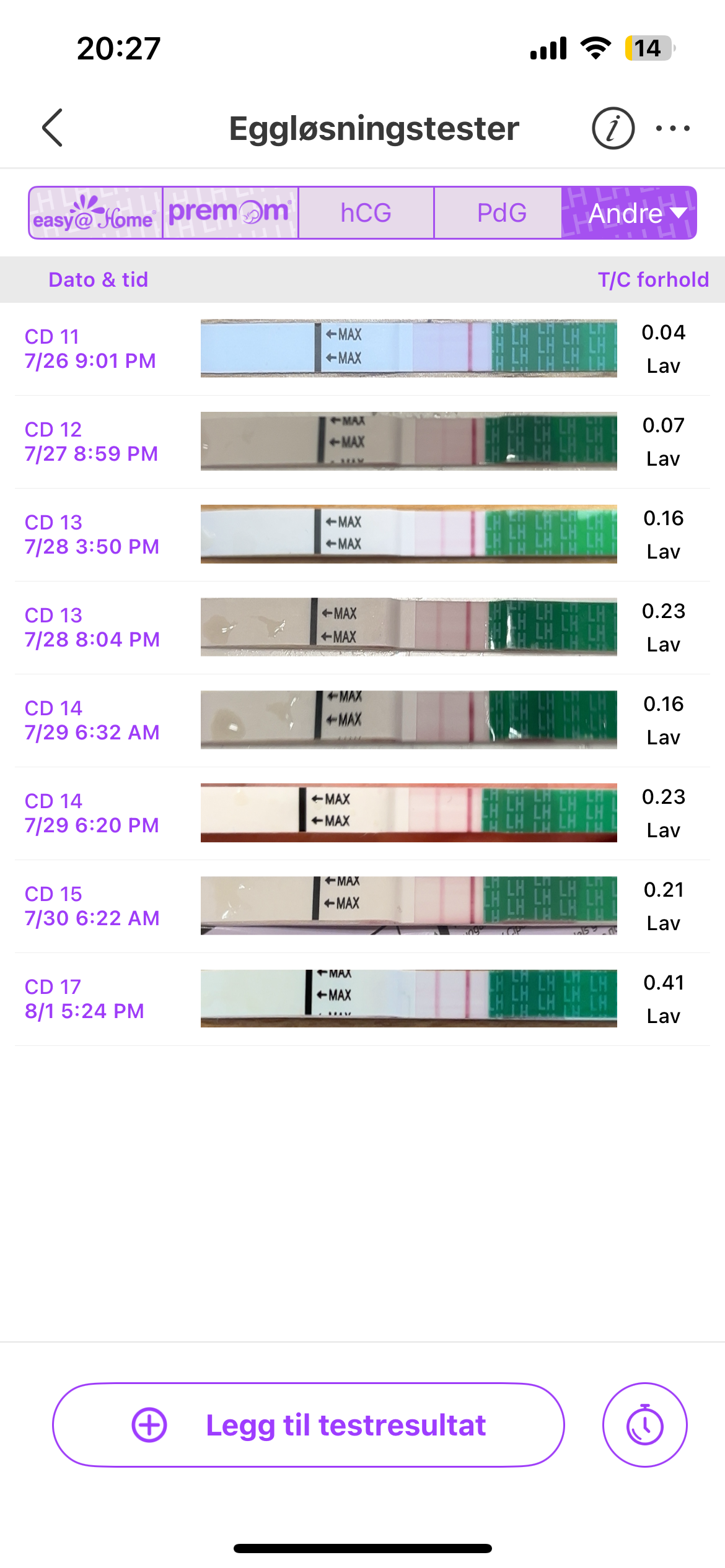The width and height of the screenshot is (725, 1568).
Task: Open the timer button
Action: click(644, 1425)
